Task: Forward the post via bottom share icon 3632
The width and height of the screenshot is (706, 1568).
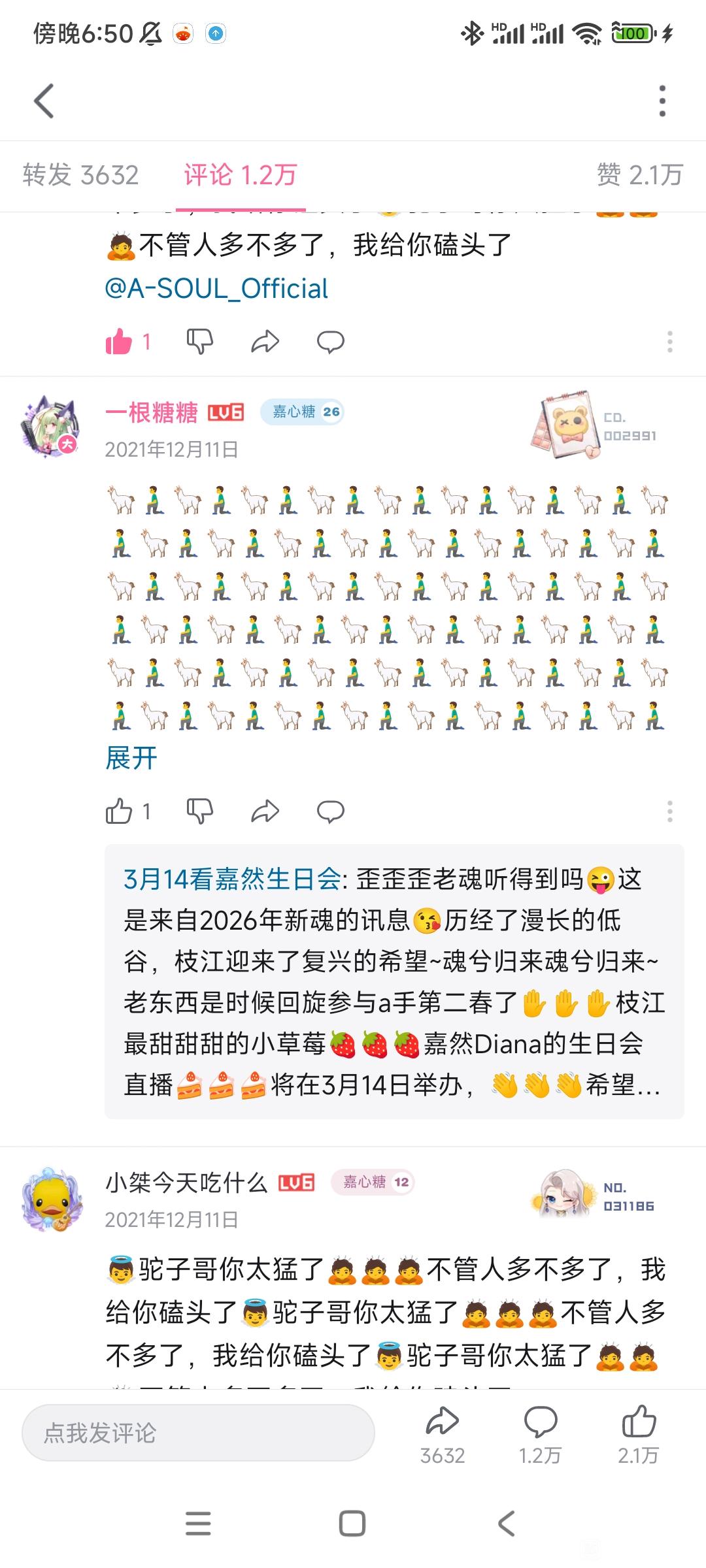Action: 443,1434
